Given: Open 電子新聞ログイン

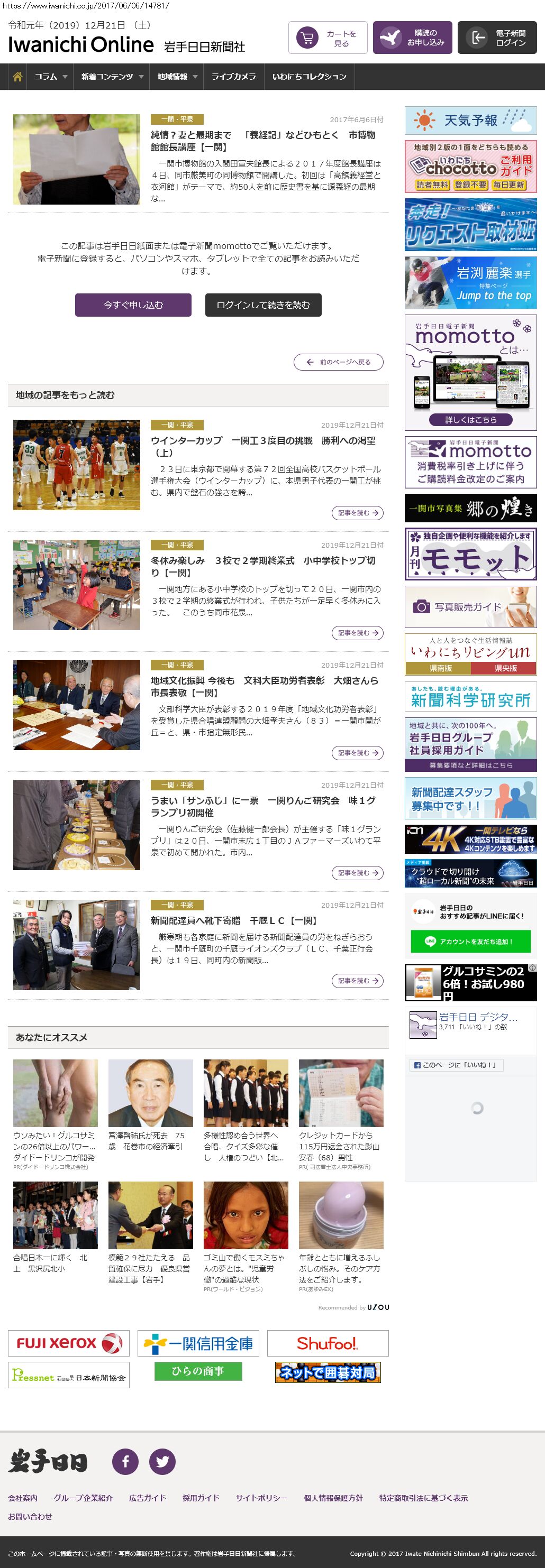Looking at the screenshot, I should click(x=497, y=39).
